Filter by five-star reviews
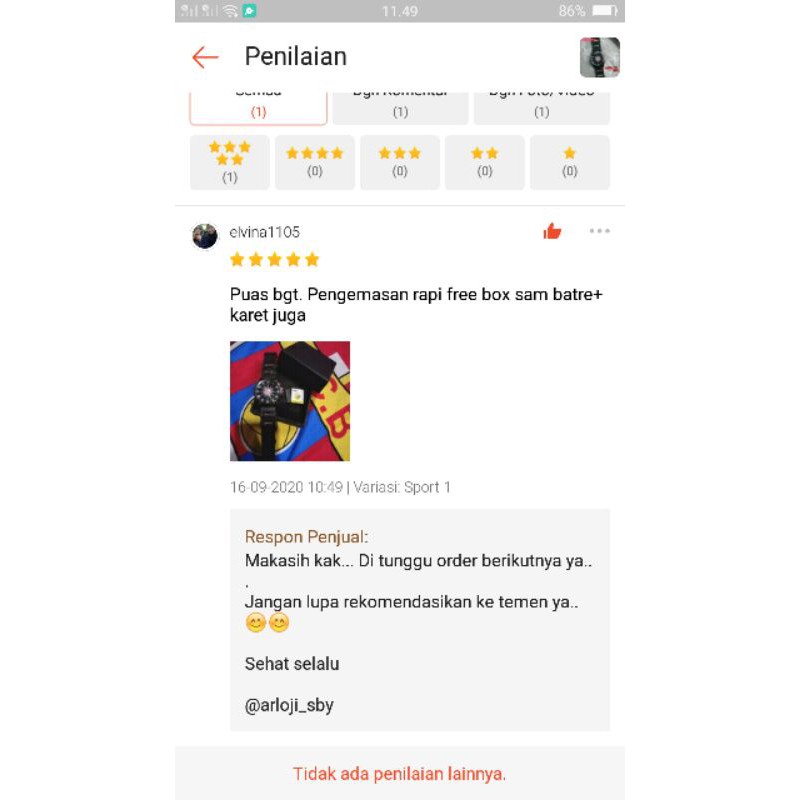This screenshot has height=800, width=800. 230,163
